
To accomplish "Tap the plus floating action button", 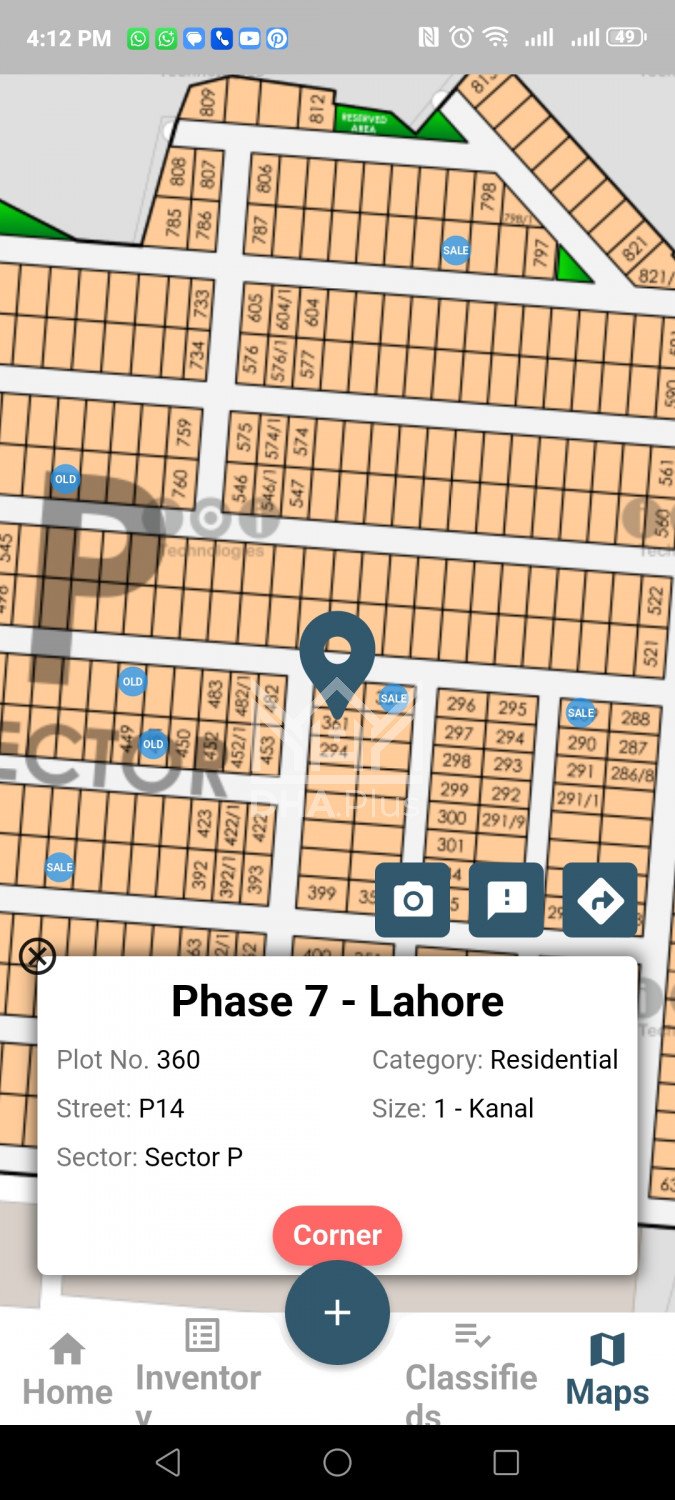I will [337, 1312].
